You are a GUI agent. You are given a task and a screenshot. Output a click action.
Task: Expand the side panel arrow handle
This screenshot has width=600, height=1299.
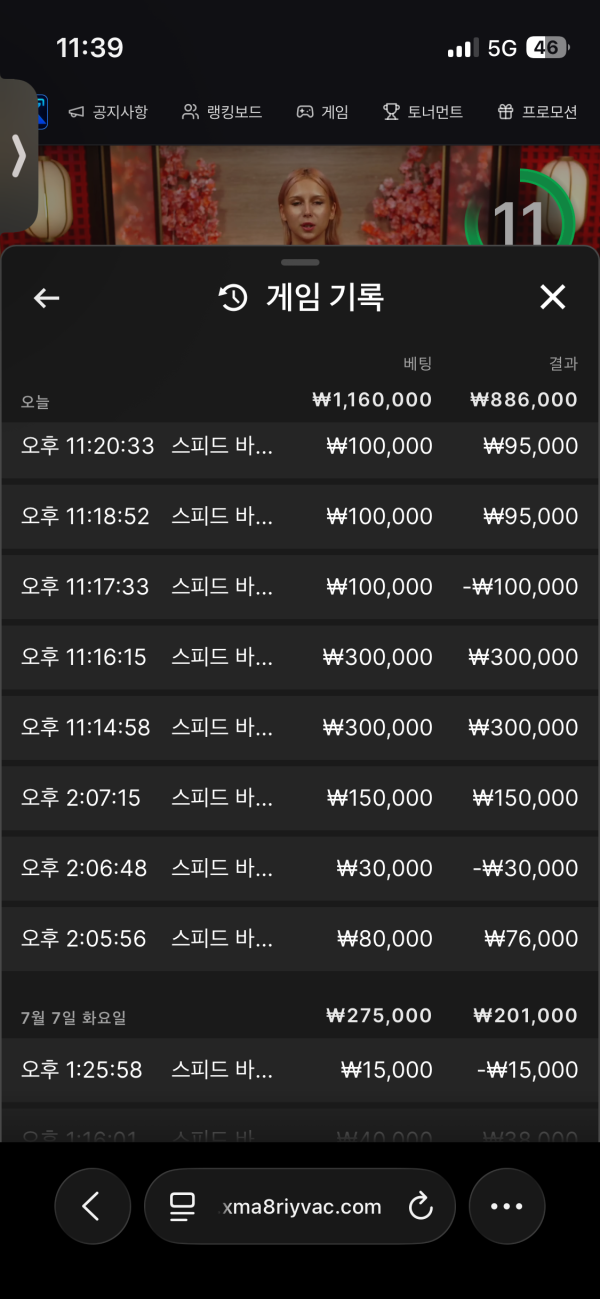(18, 155)
